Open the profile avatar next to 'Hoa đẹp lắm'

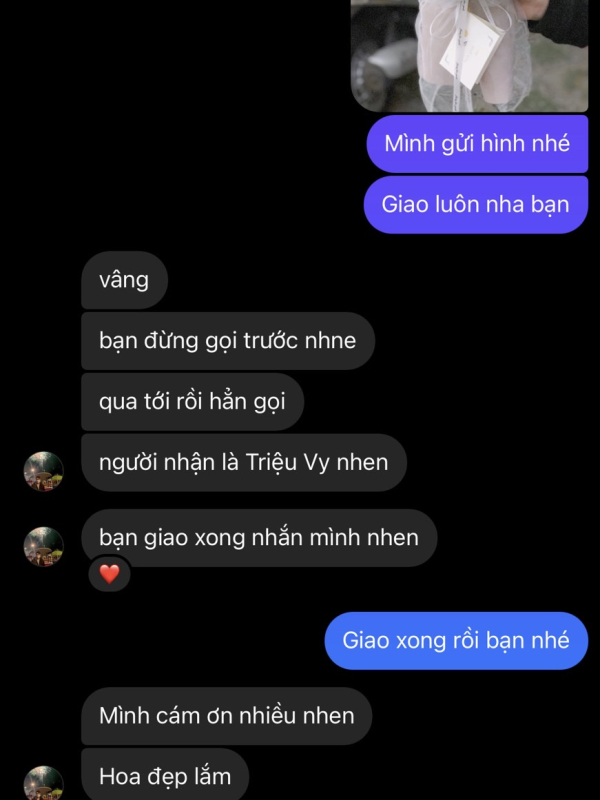[x=44, y=783]
